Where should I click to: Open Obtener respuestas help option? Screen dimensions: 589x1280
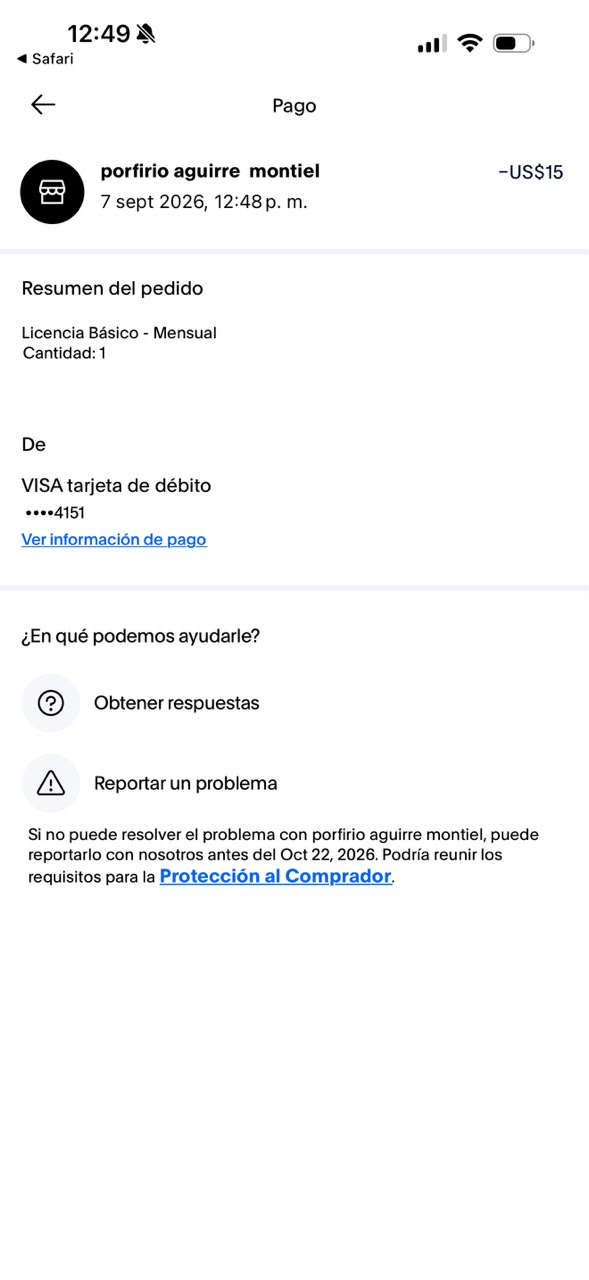(x=141, y=703)
